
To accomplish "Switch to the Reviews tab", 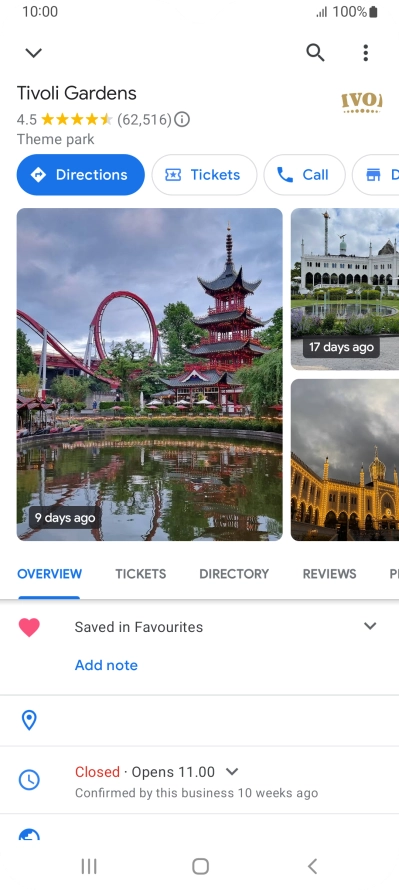I will point(329,574).
